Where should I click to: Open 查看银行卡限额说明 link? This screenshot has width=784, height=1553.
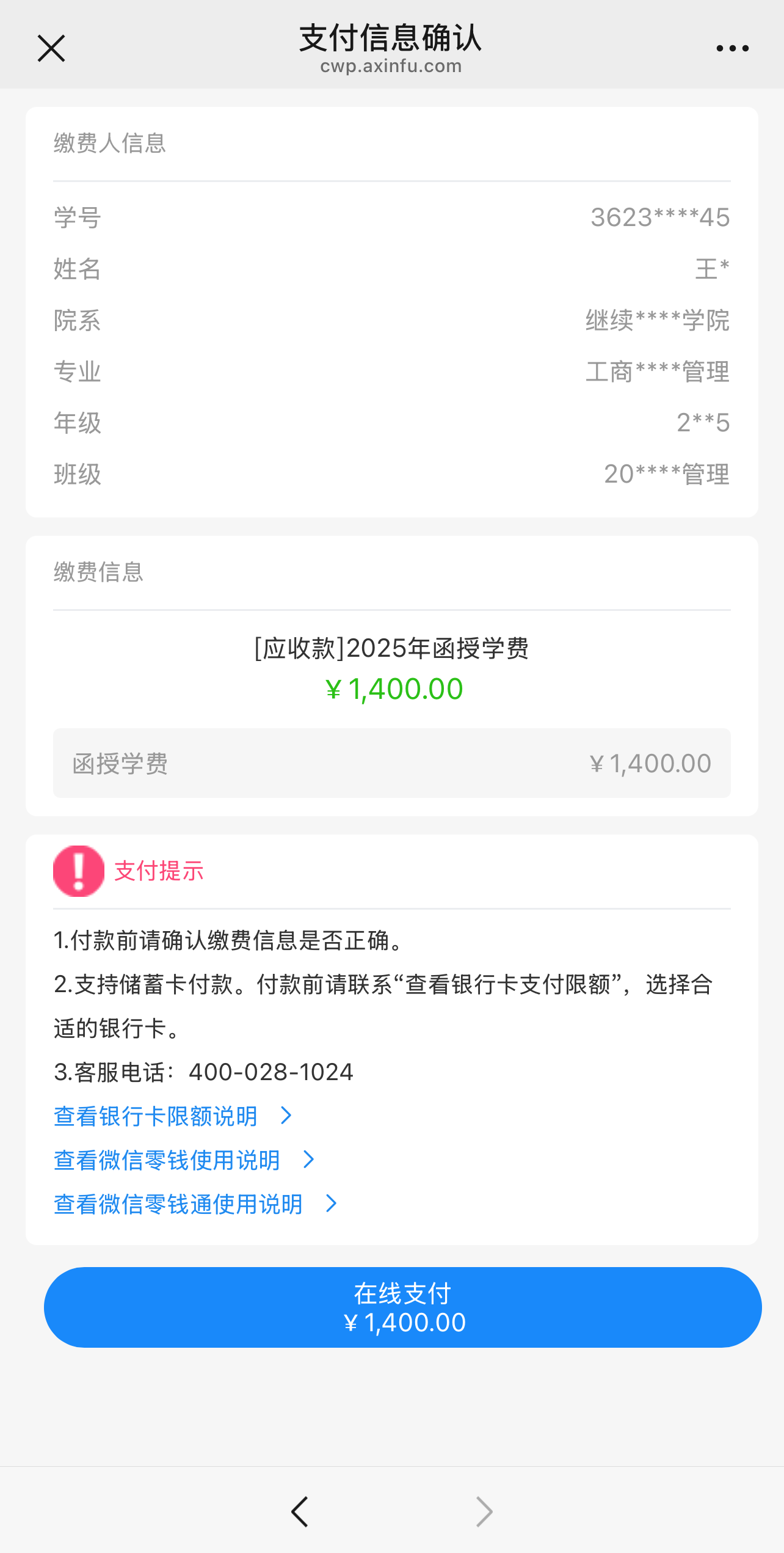click(x=173, y=1116)
